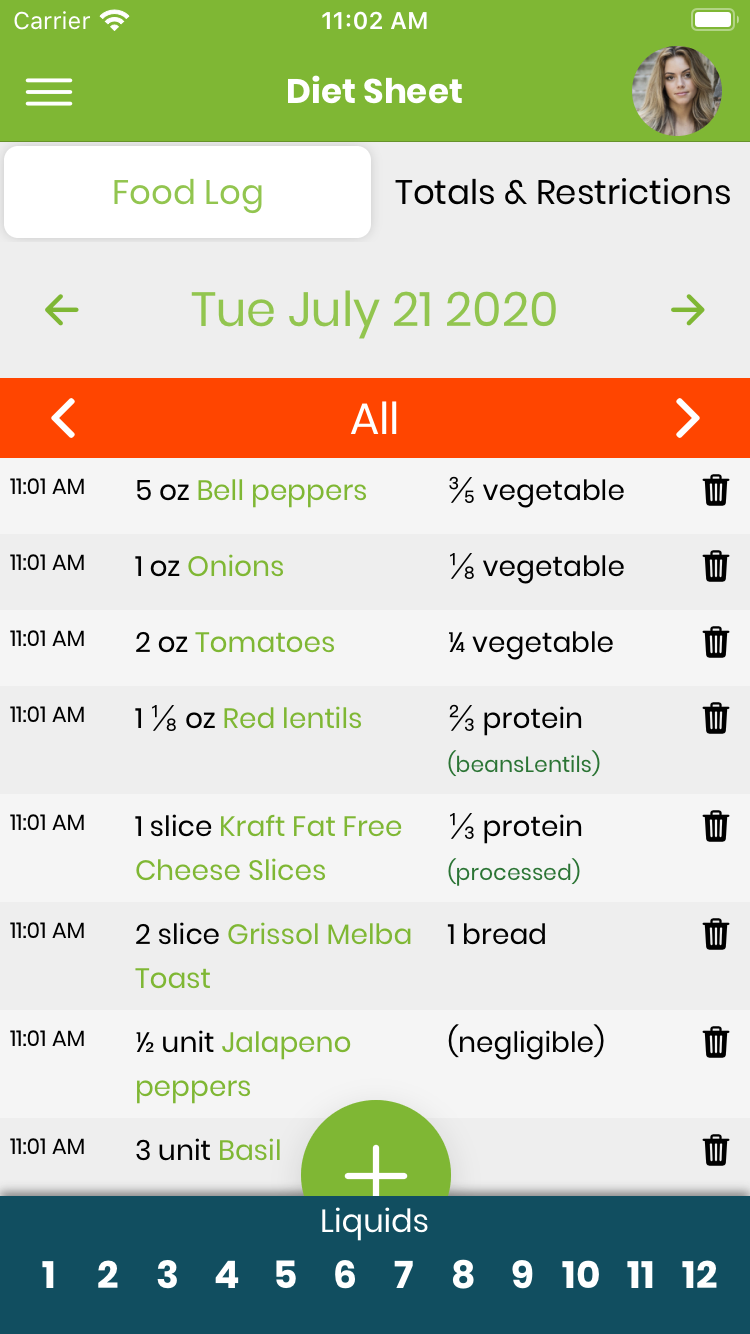
Task: Set liquids count to 8
Action: [463, 1275]
